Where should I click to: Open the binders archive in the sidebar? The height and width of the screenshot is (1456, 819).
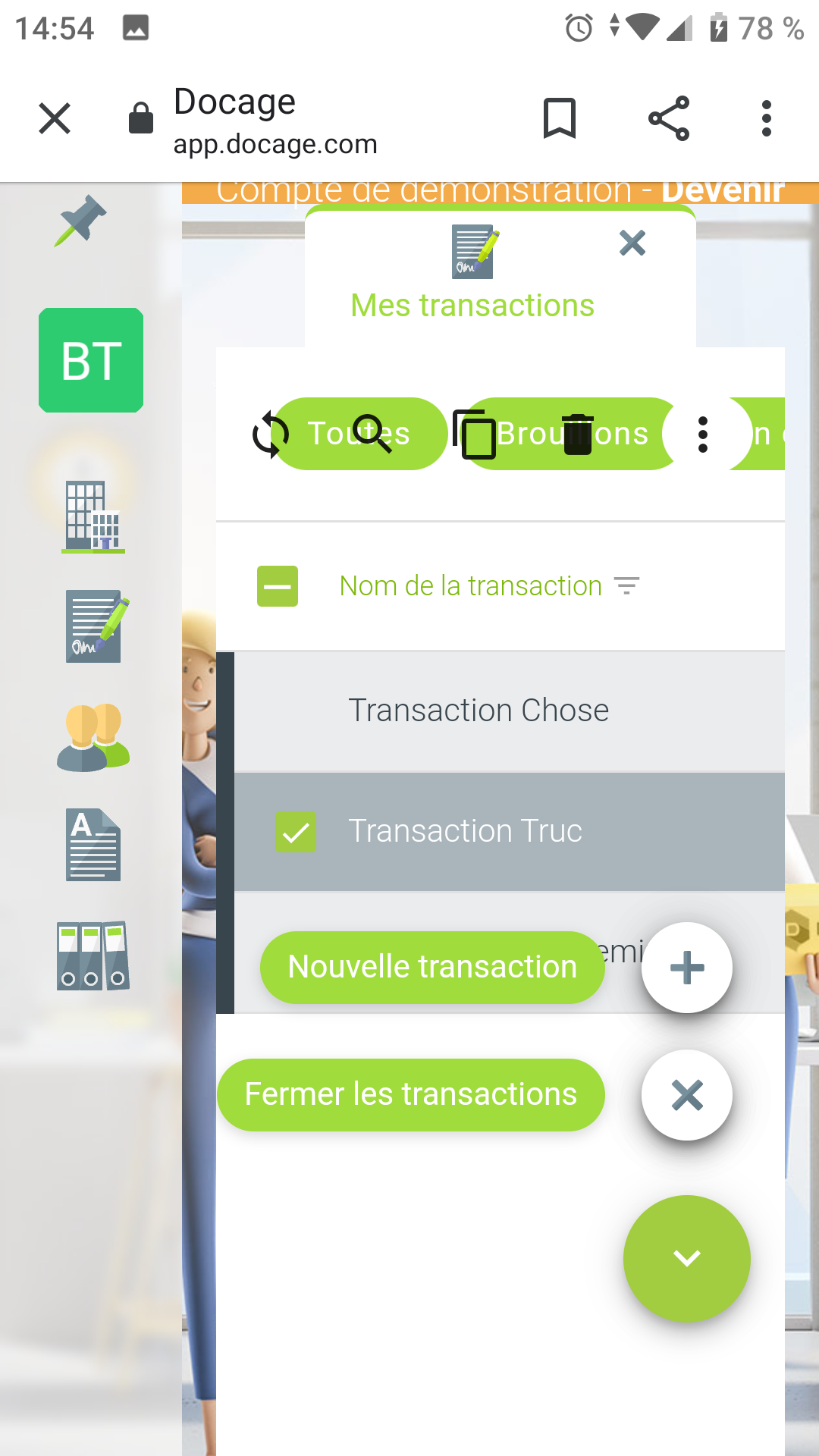click(x=93, y=956)
